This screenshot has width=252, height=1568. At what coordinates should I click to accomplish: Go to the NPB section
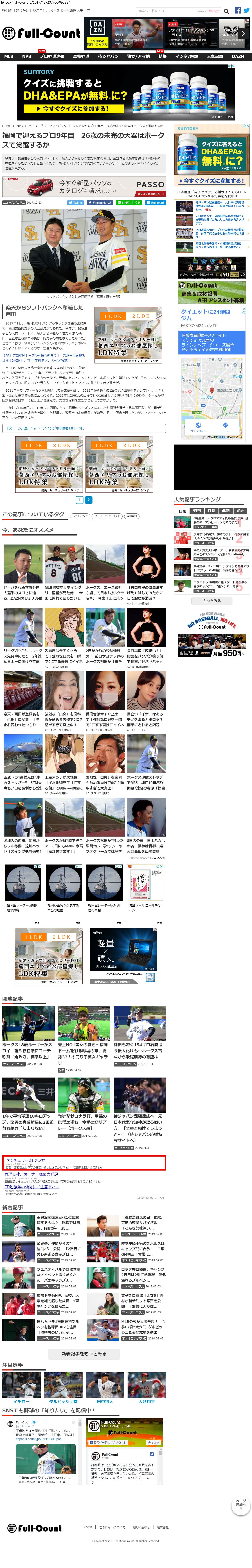pyautogui.click(x=27, y=56)
